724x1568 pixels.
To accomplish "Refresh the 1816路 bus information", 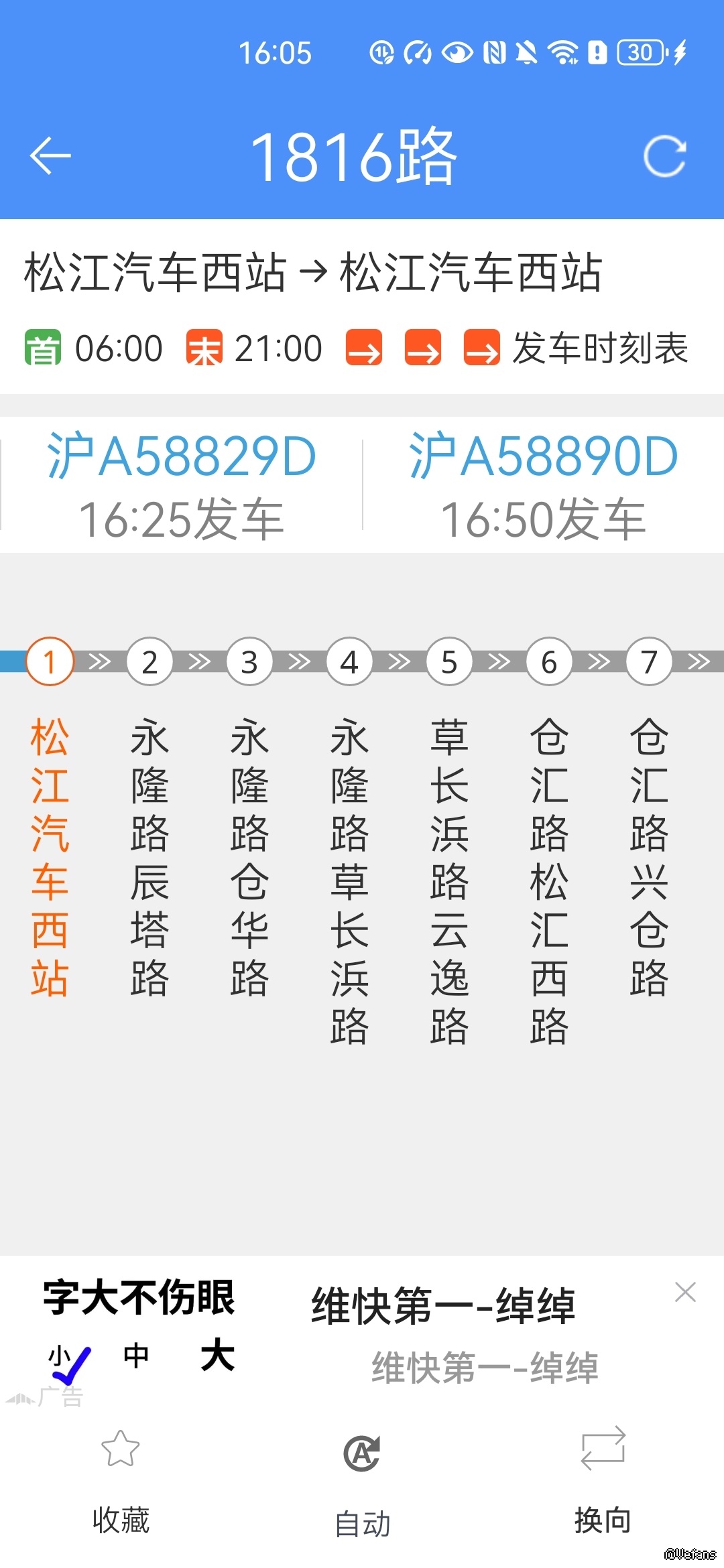I will pyautogui.click(x=664, y=157).
